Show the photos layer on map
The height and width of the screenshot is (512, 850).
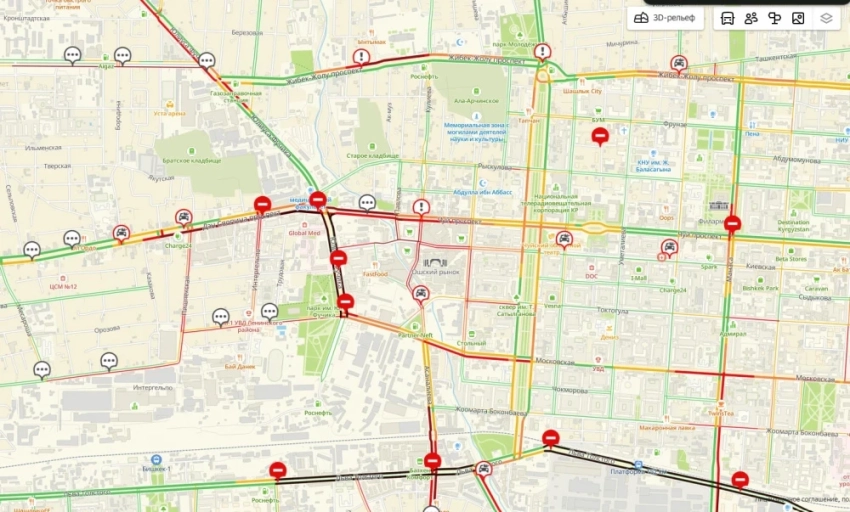point(797,18)
